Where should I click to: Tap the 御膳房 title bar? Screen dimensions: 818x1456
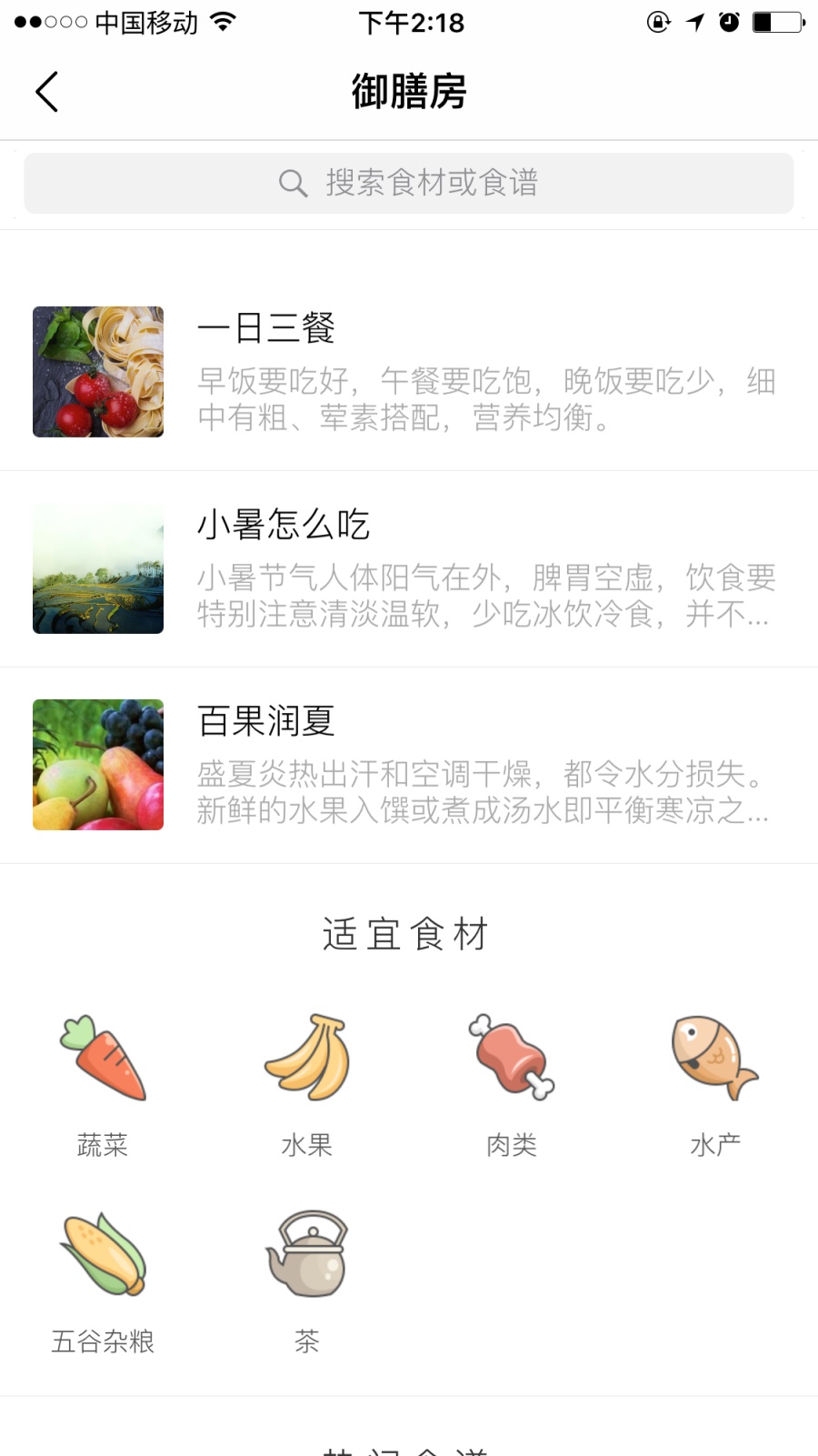[408, 92]
